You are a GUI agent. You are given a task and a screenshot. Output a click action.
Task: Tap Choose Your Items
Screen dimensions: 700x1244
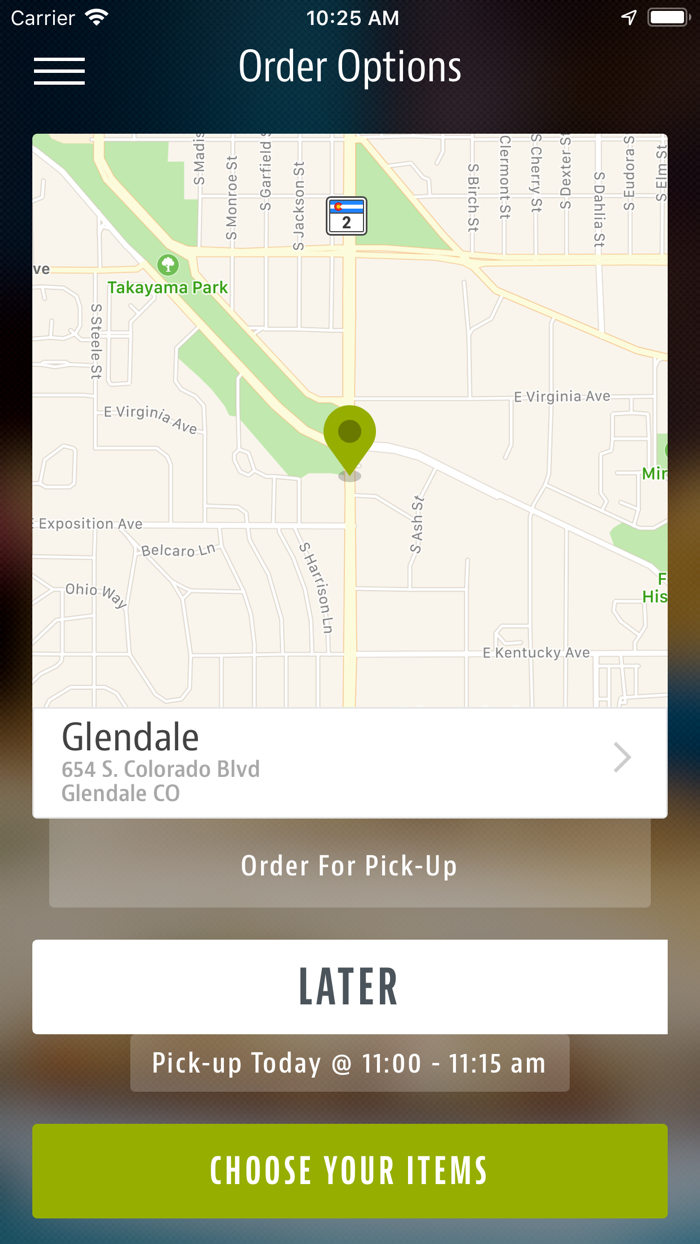[x=349, y=1171]
